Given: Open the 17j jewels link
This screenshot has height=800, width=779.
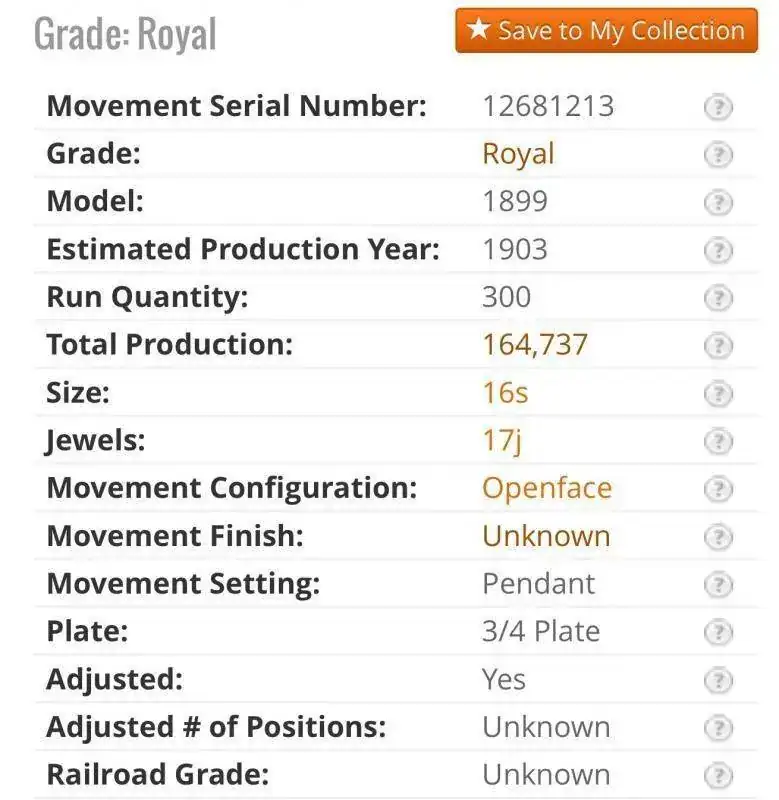Looking at the screenshot, I should click(502, 441).
